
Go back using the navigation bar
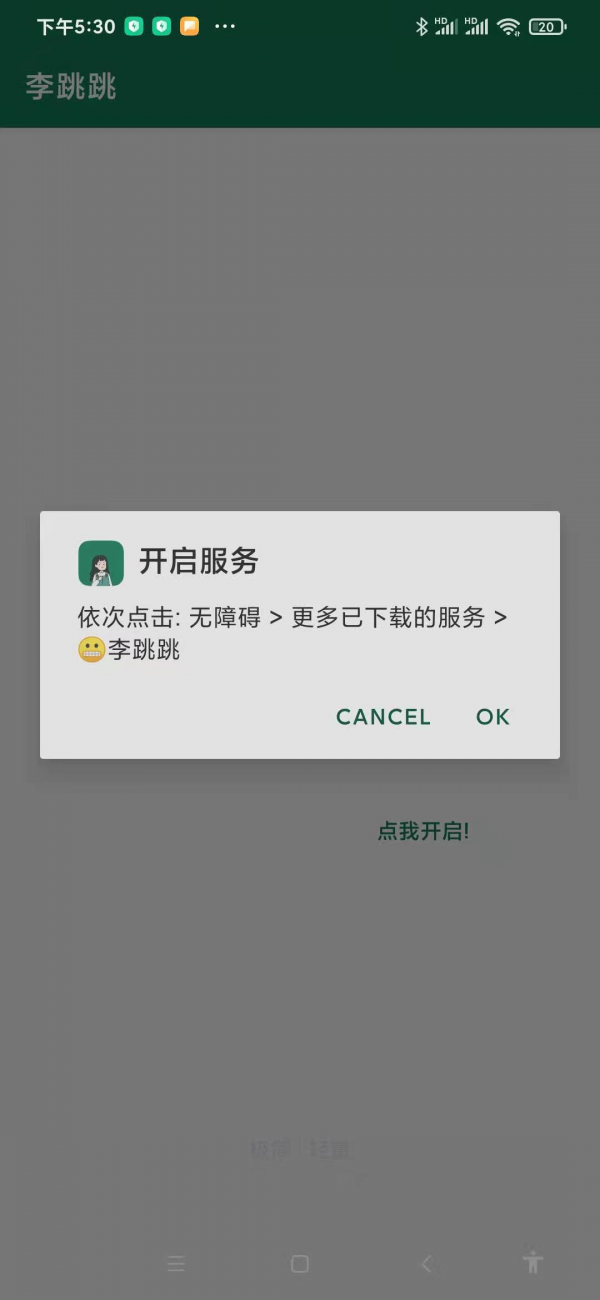coord(426,1264)
